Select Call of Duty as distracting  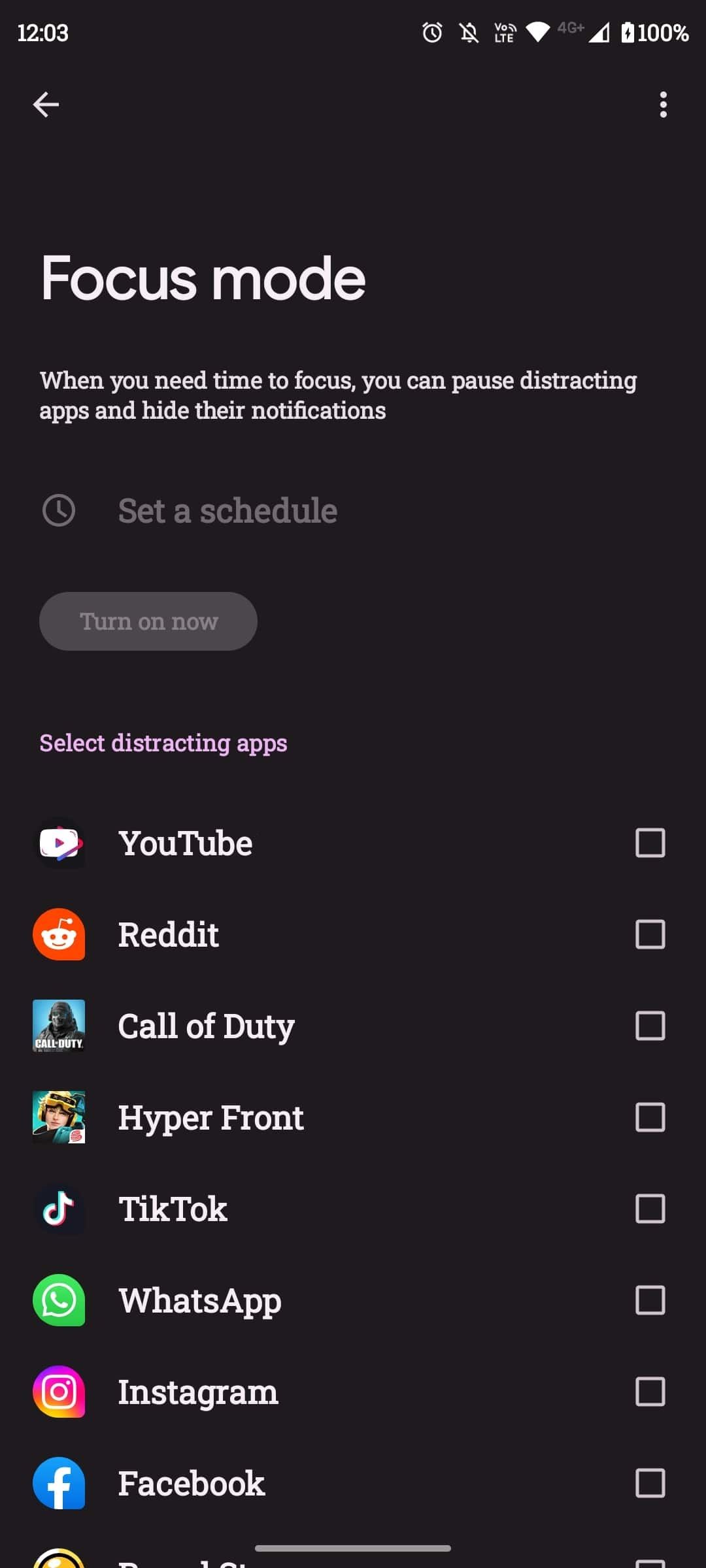[650, 1026]
